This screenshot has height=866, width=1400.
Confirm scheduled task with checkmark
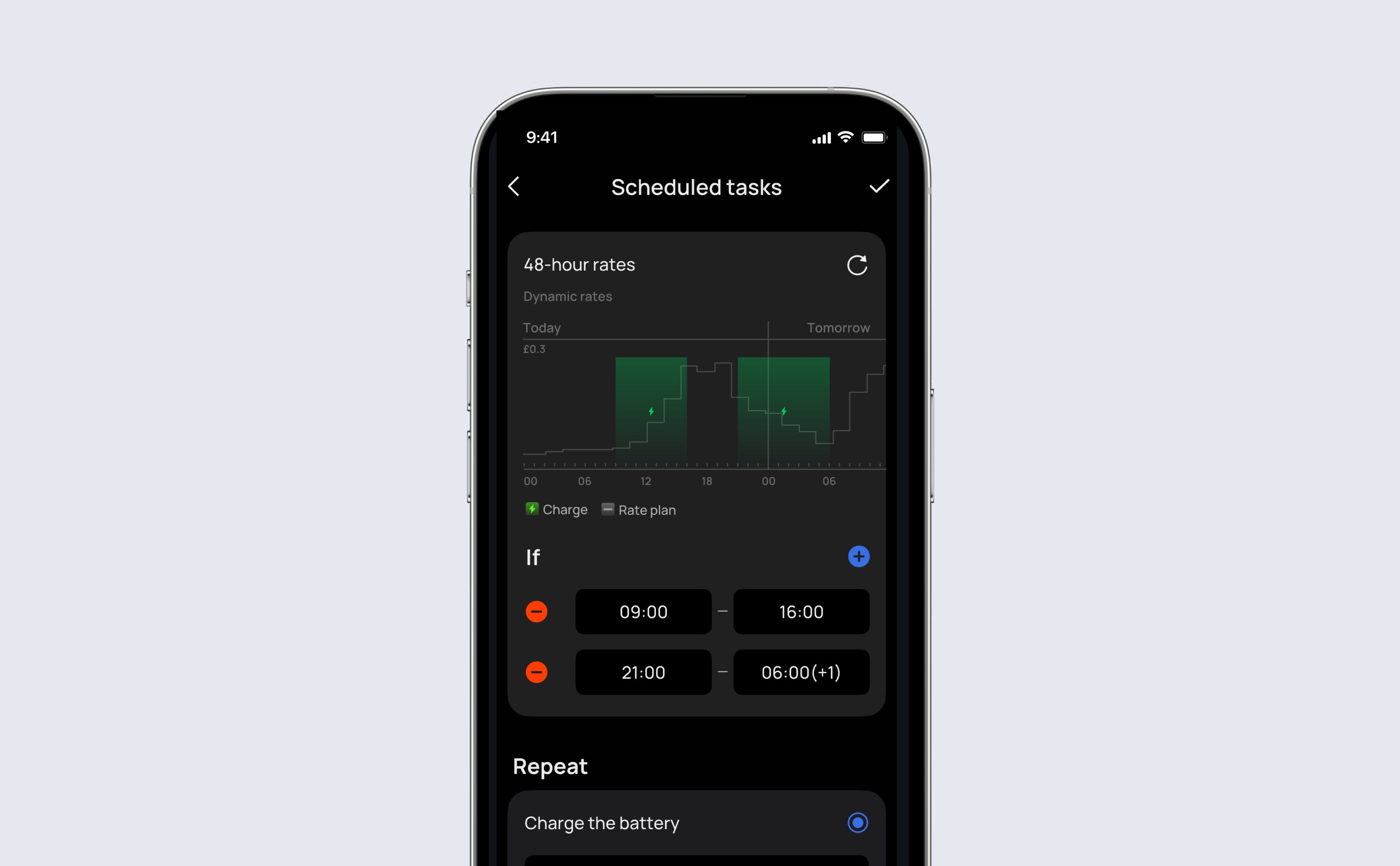coord(879,186)
